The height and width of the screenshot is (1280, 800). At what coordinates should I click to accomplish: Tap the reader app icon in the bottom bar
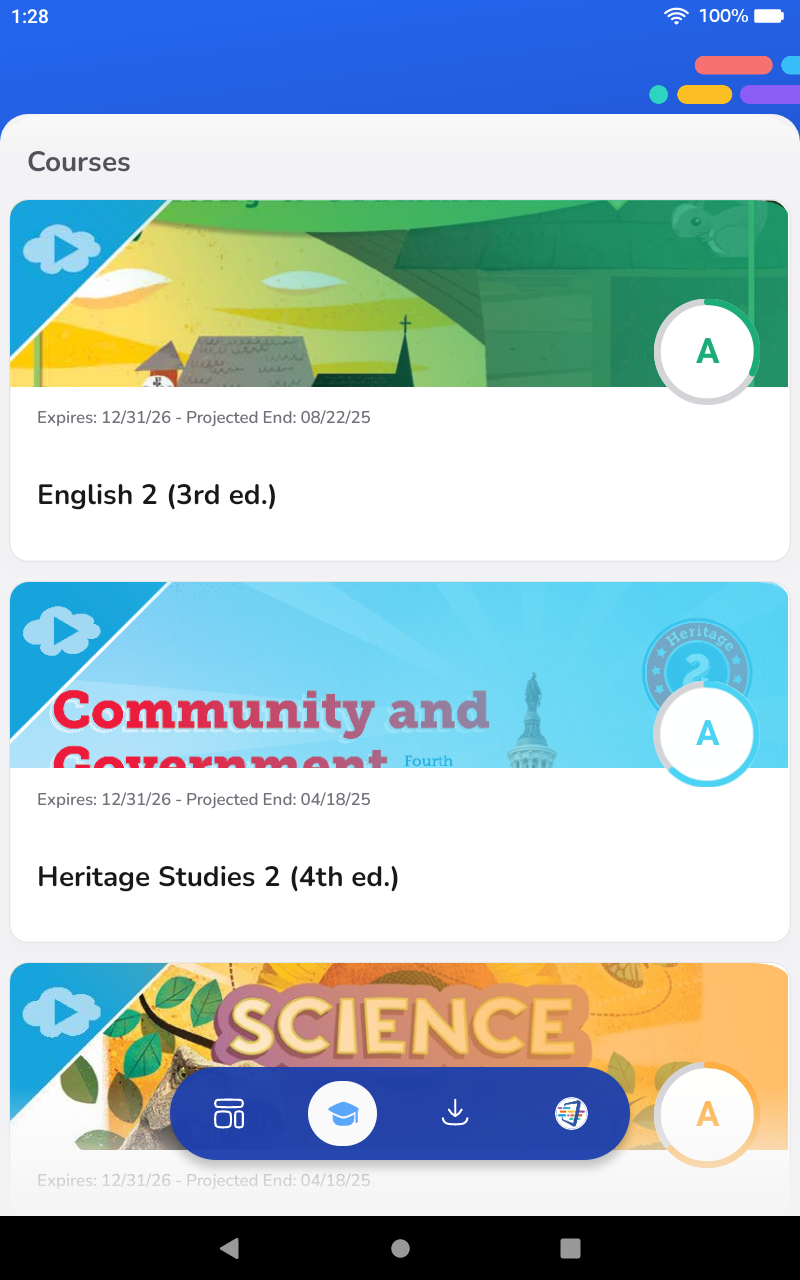tap(571, 1113)
